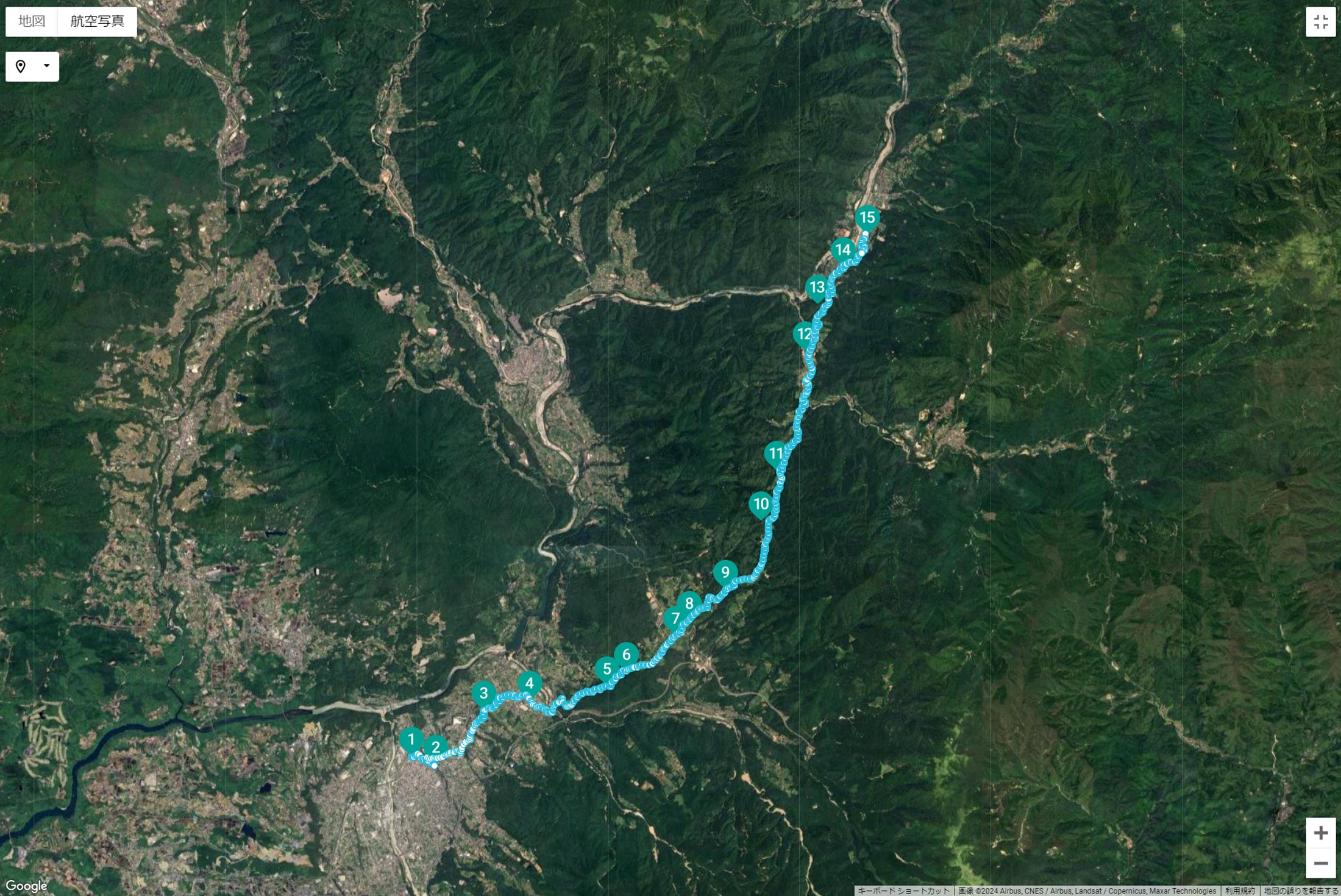This screenshot has height=896, width=1341.
Task: Zoom out of the map
Action: point(1320,863)
